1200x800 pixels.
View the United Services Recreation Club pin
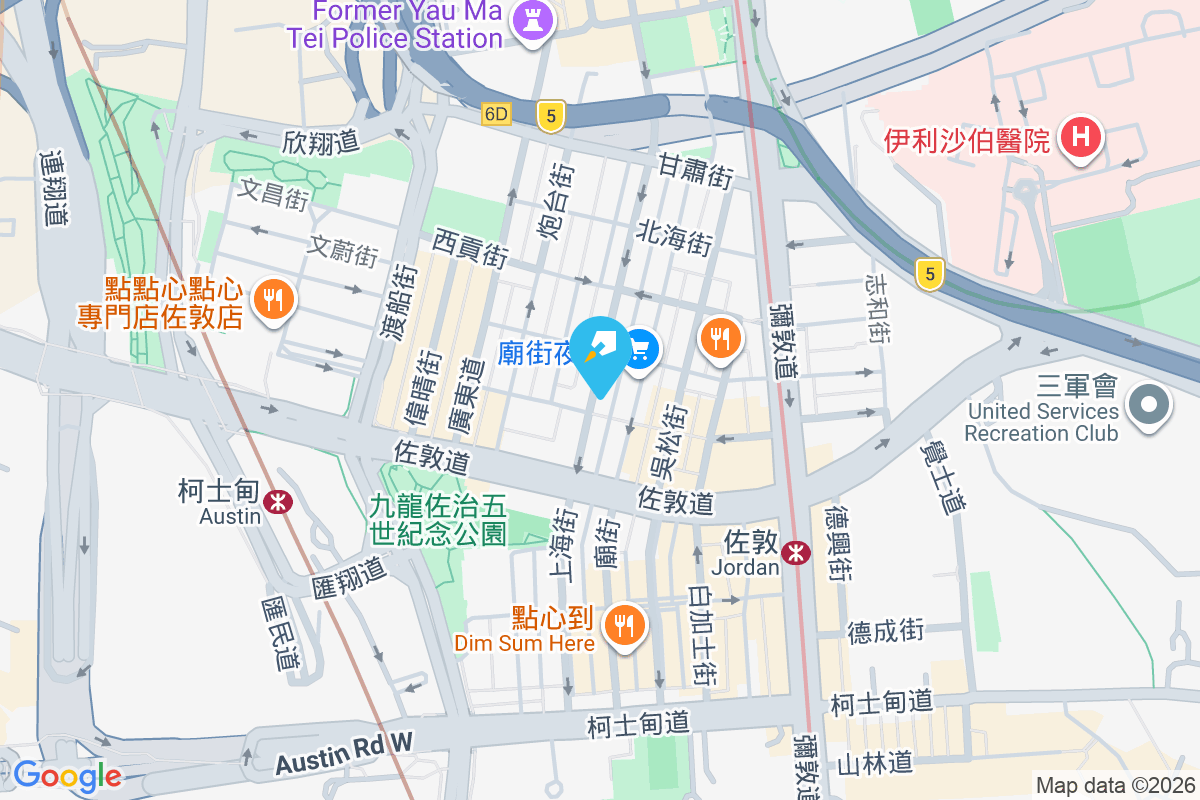1148,406
